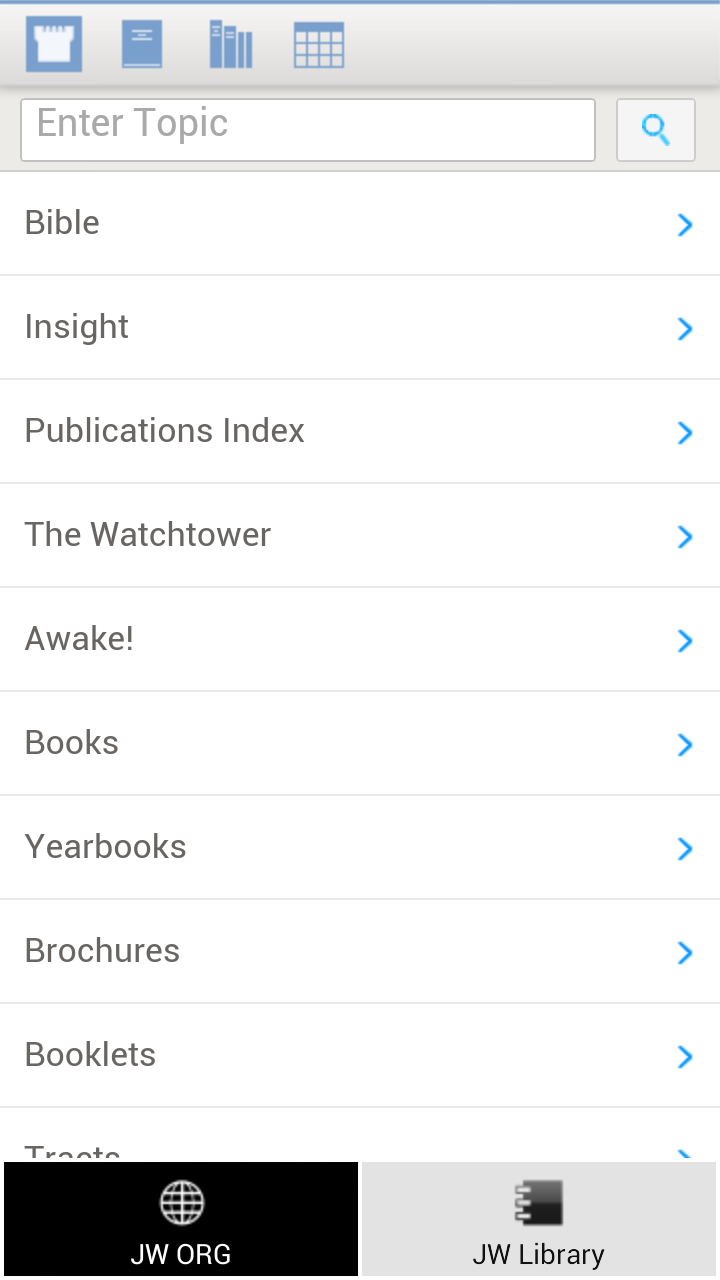This screenshot has width=720, height=1280.
Task: Expand The Watchtower using its arrow
Action: coord(685,537)
